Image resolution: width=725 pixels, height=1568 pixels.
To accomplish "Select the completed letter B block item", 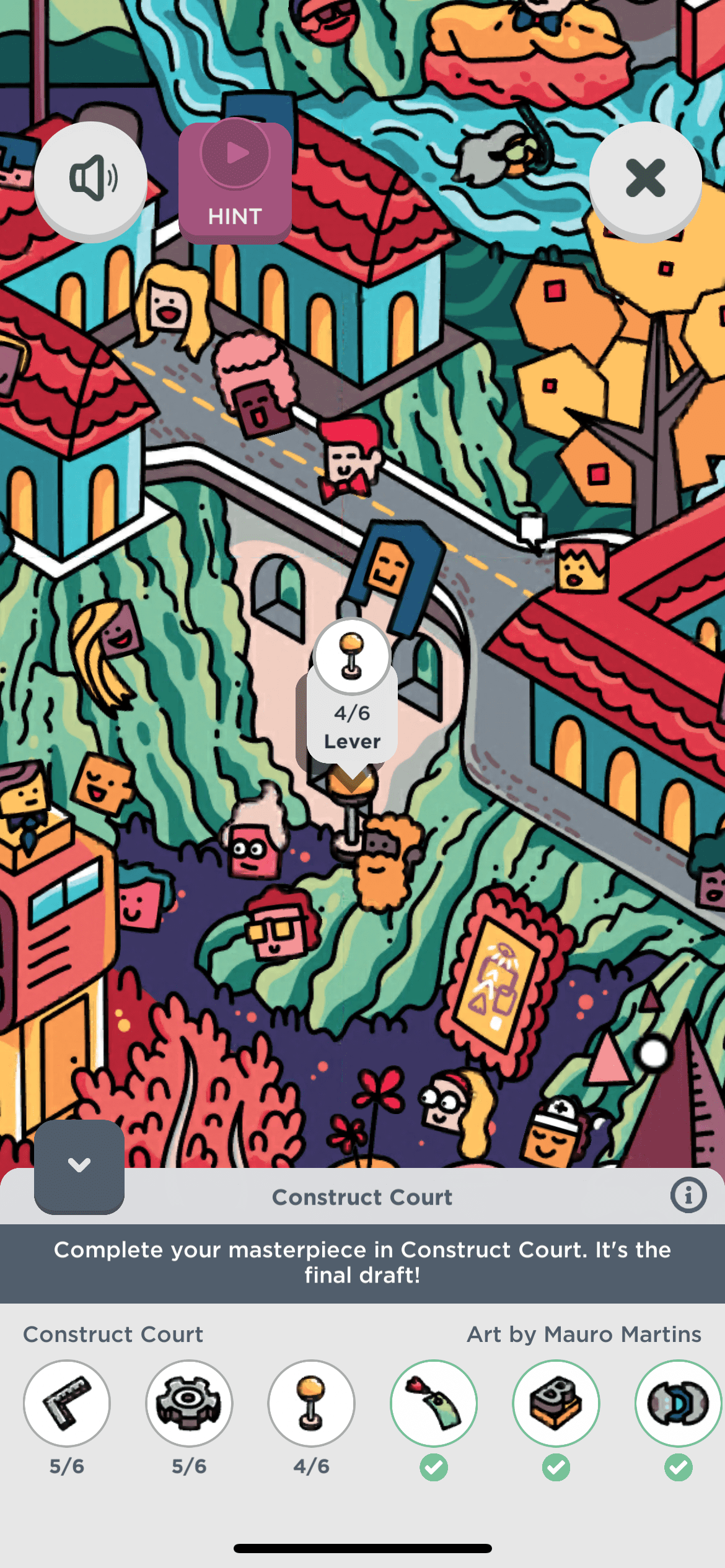I will coord(556,1403).
